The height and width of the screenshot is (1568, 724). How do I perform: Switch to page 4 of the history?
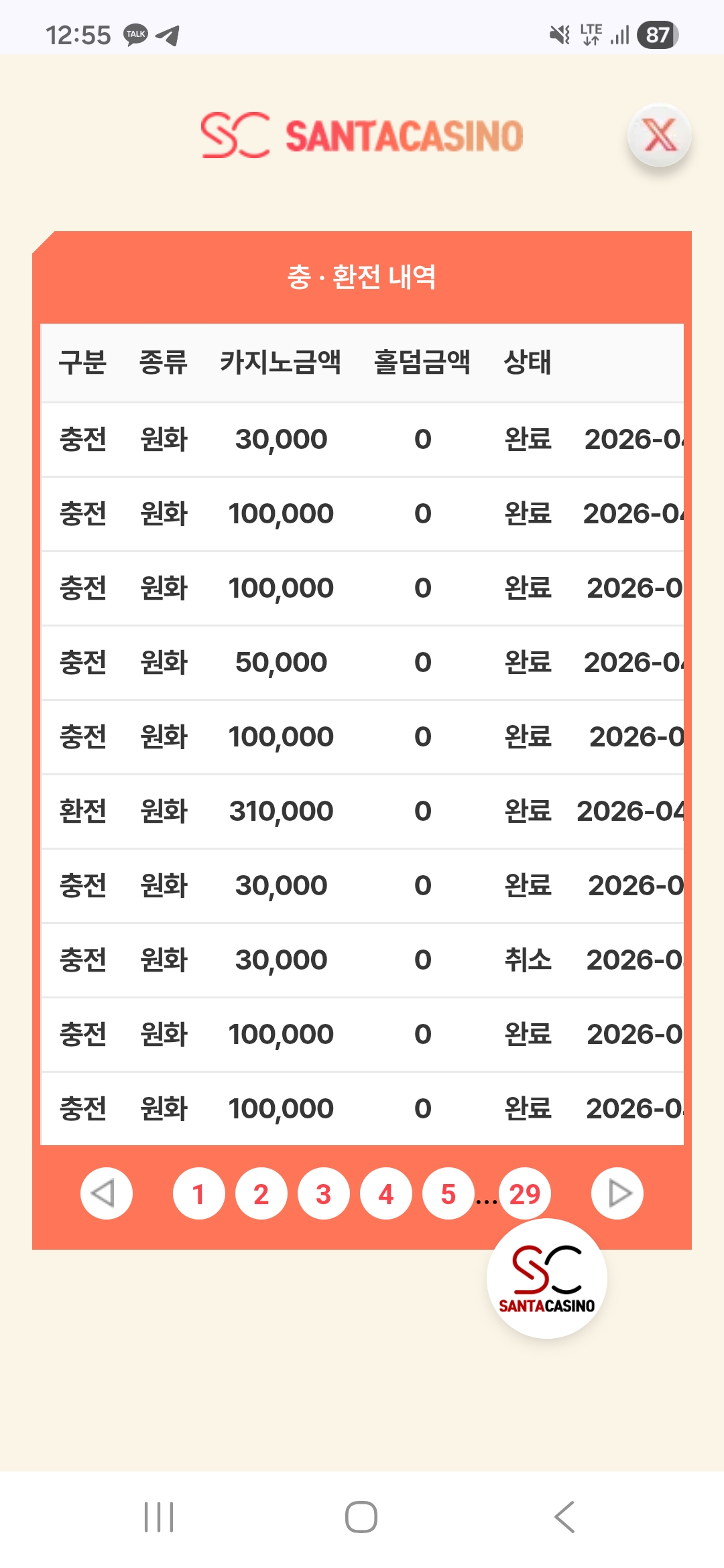(385, 1193)
